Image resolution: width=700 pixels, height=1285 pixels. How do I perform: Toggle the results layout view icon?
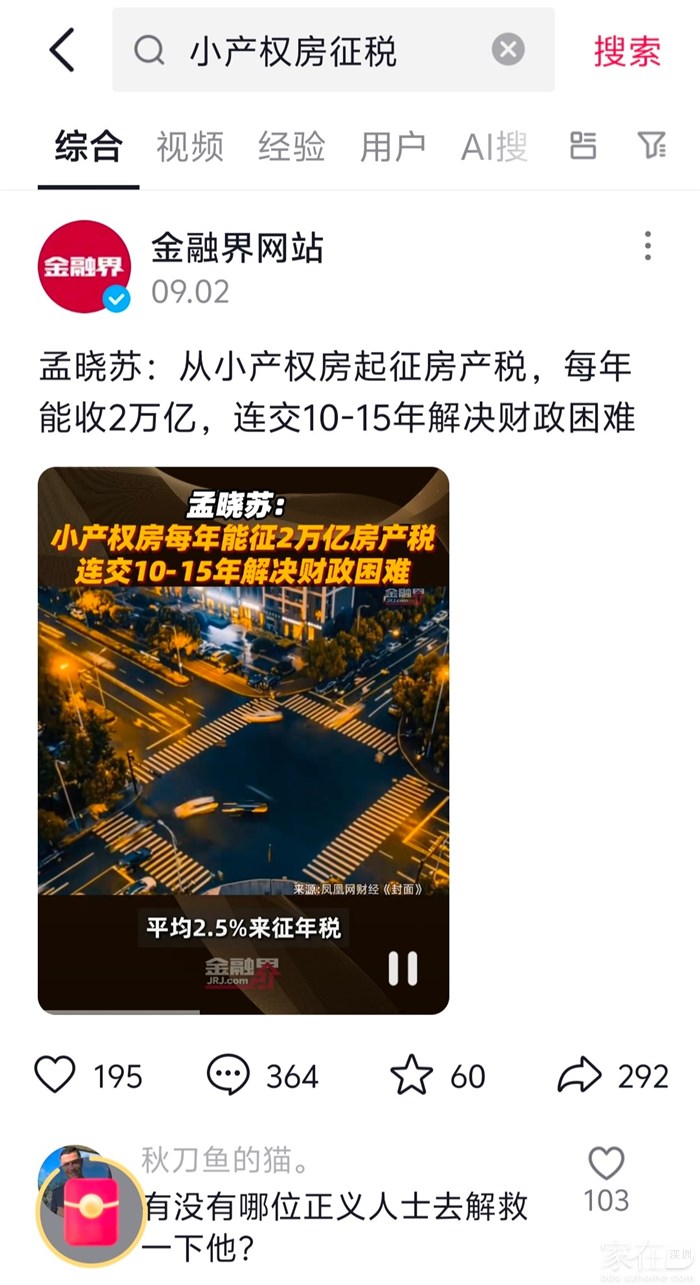tap(583, 146)
